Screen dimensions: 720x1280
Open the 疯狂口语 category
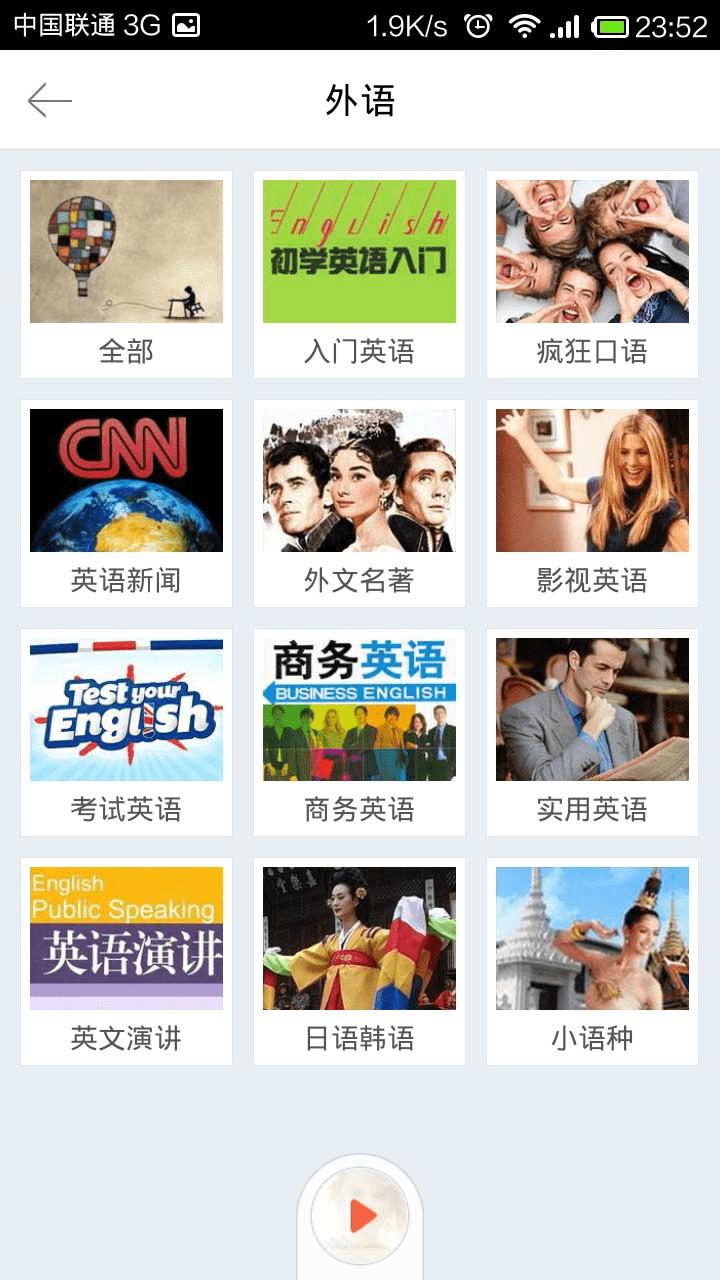[592, 274]
